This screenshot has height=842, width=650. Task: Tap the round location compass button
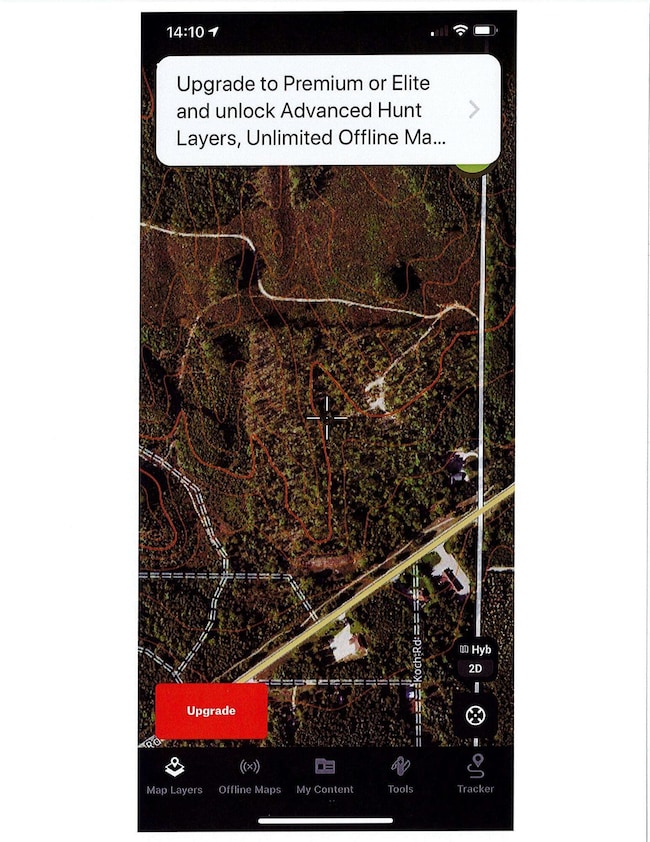475,715
